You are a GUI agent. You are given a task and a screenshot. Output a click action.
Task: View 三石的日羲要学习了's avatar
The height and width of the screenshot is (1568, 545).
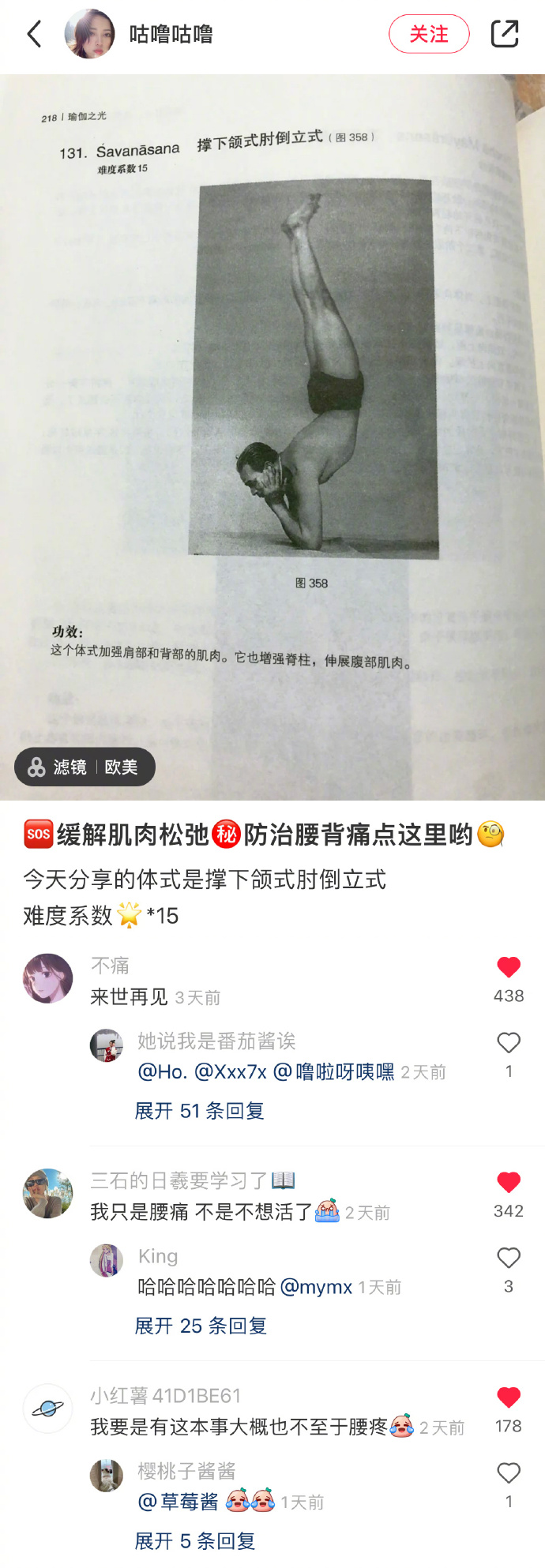(x=47, y=1193)
